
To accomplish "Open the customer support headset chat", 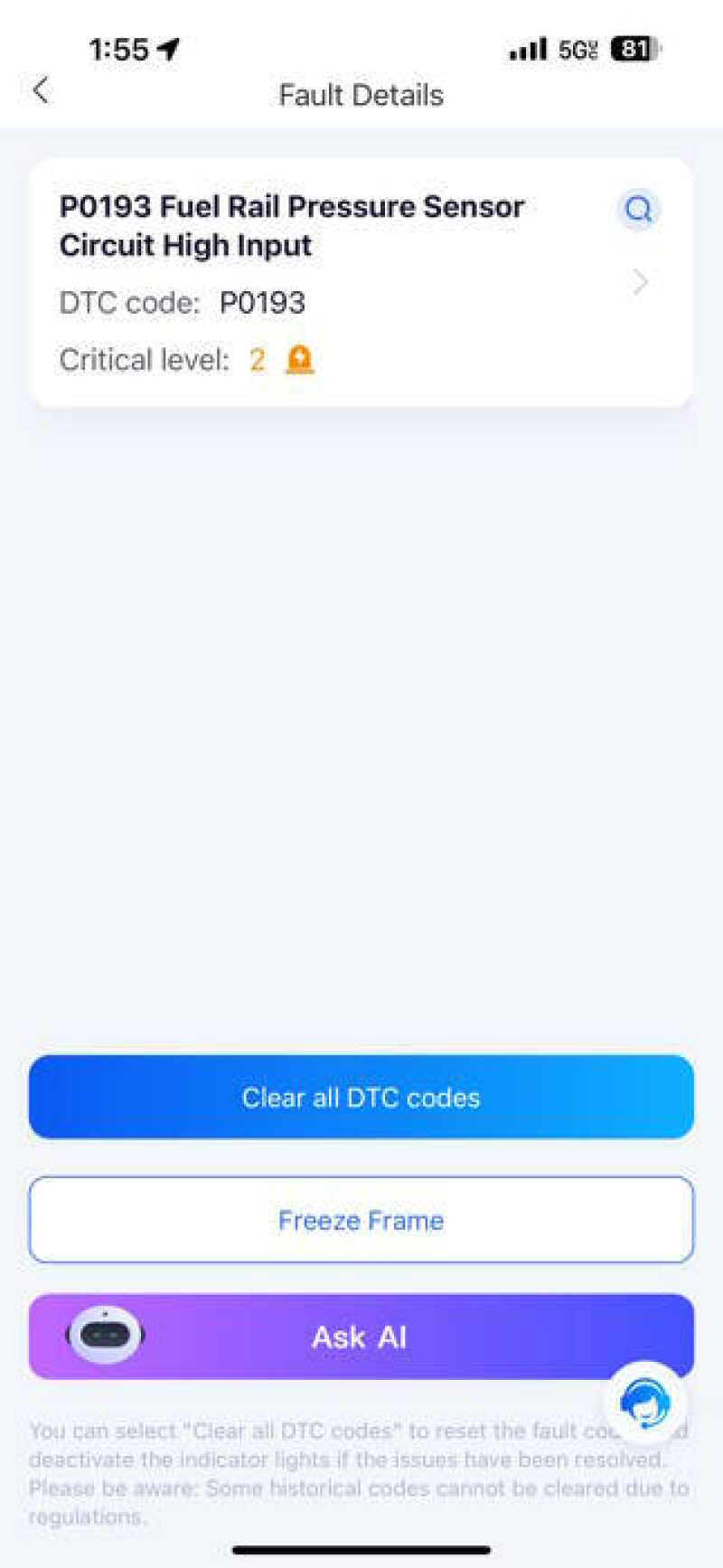I will tap(645, 1403).
